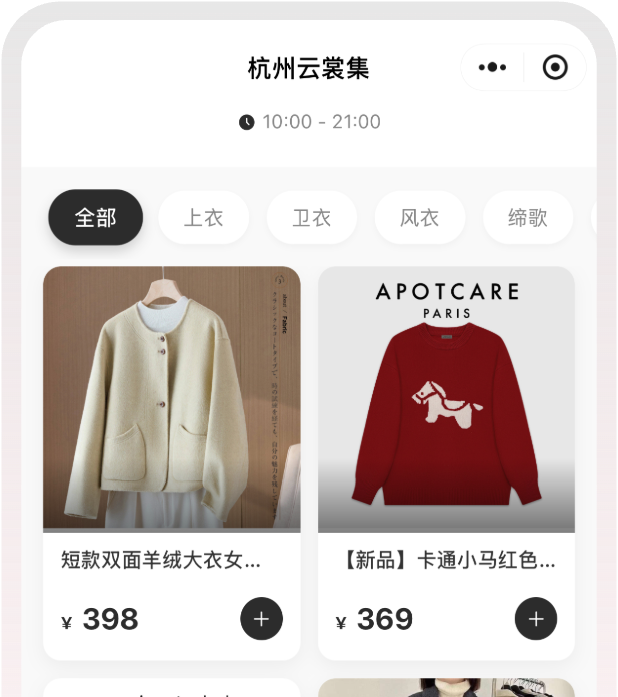The height and width of the screenshot is (697, 618).
Task: Add the ¥369 red sweater to cart
Action: (x=535, y=619)
